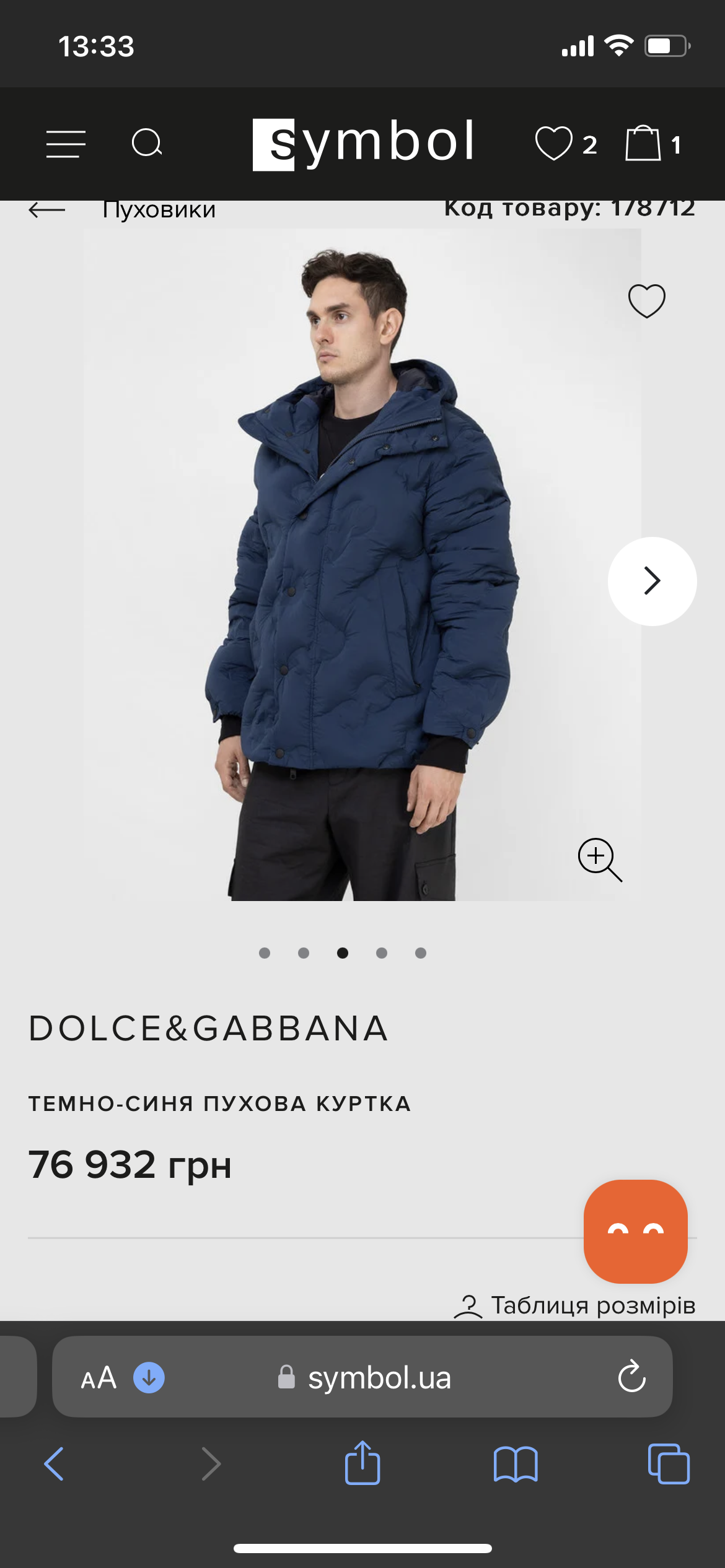This screenshot has width=725, height=1568.
Task: Open the hamburger menu
Action: tap(66, 144)
